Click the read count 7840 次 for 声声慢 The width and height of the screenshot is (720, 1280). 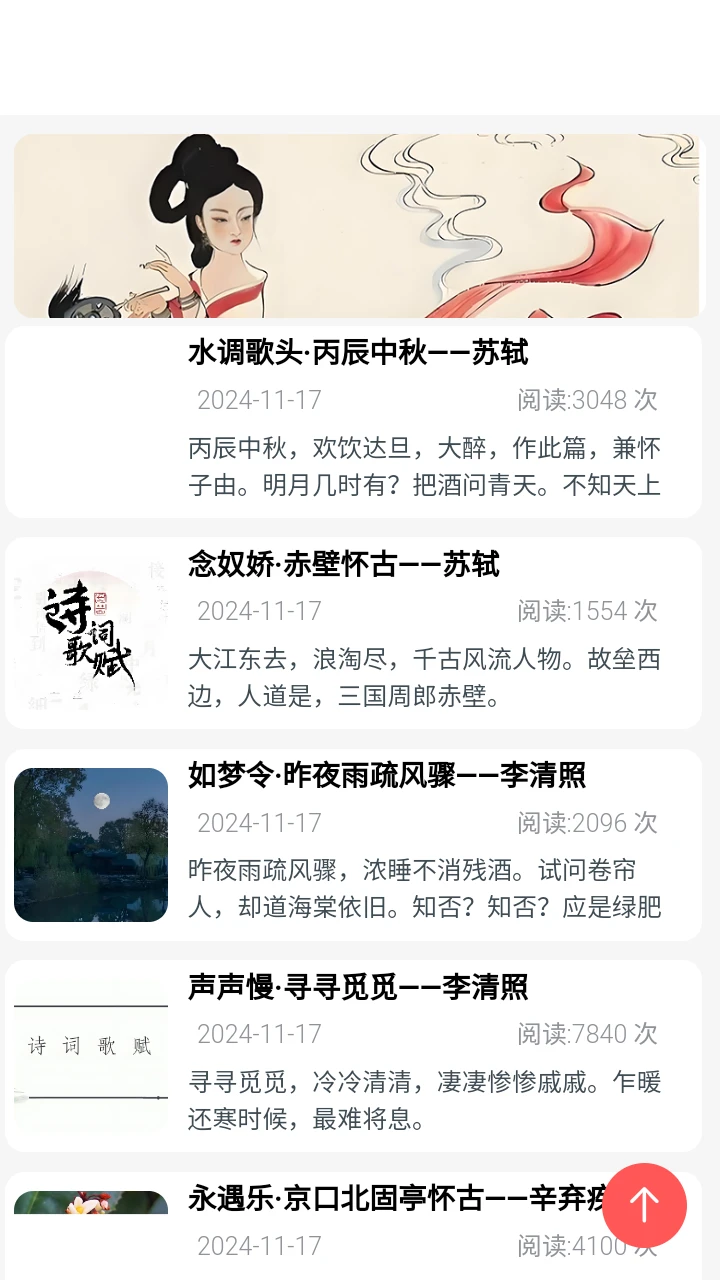click(586, 1033)
